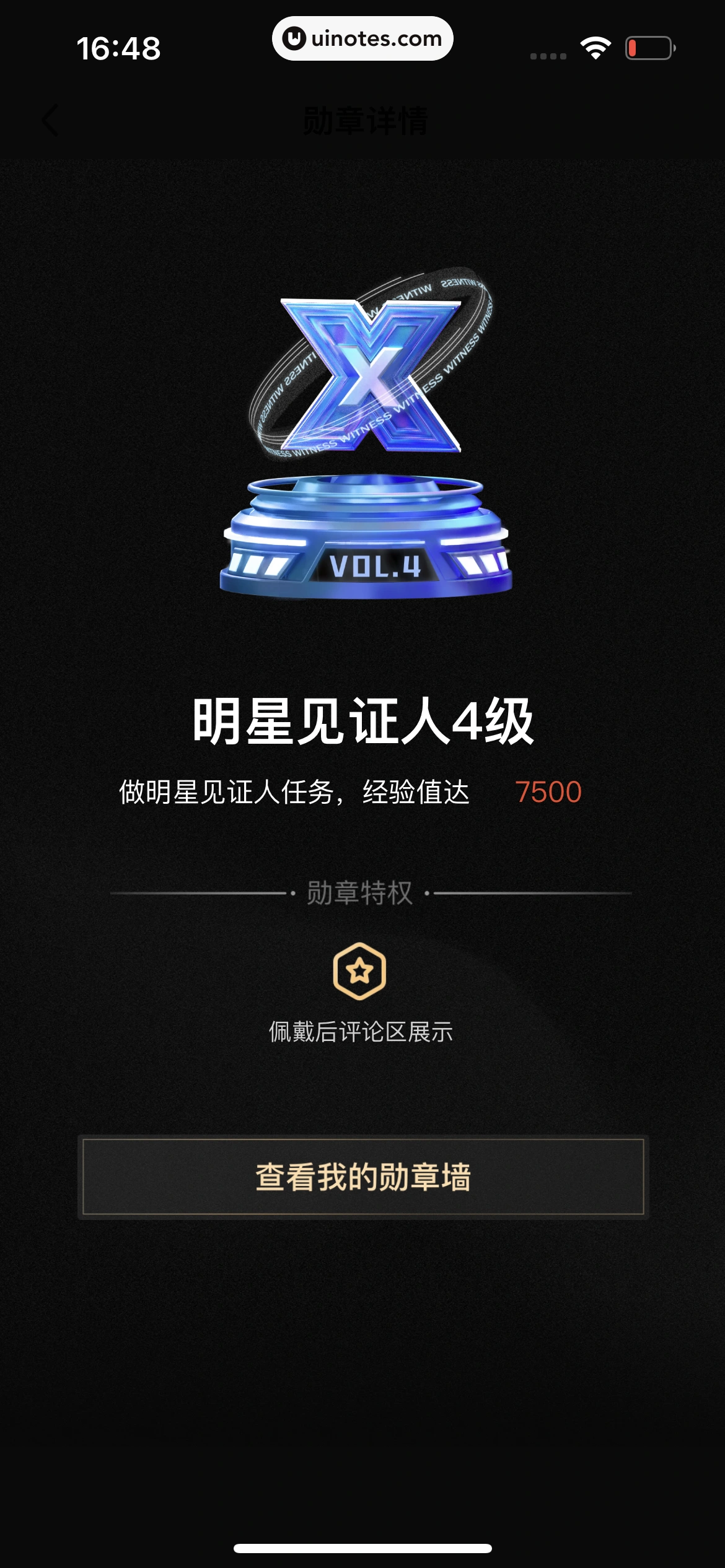This screenshot has height=1568, width=725.
Task: Go back from the 勋章详情 page
Action: coord(51,120)
